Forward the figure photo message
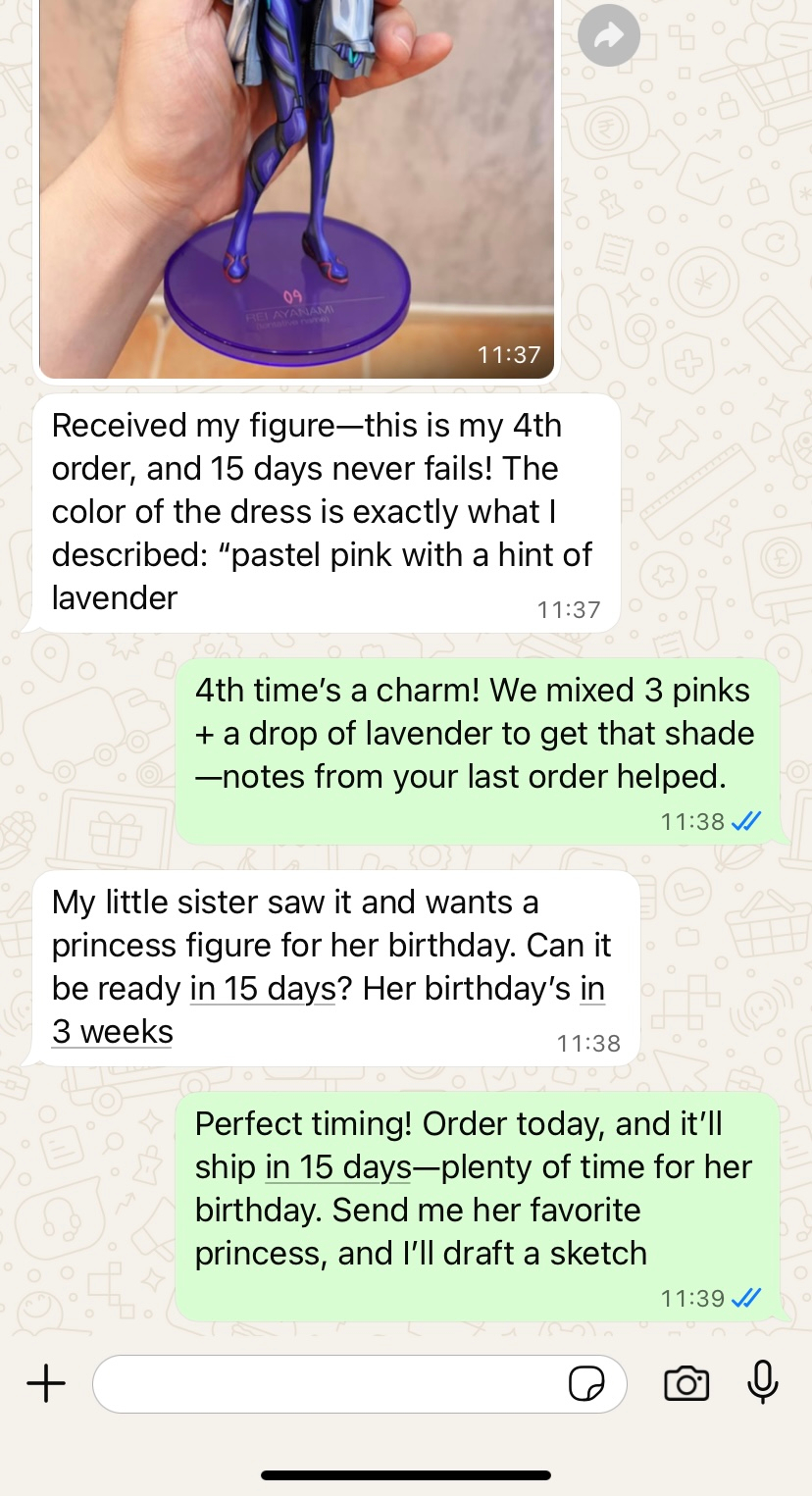812x1496 pixels. coord(608,36)
